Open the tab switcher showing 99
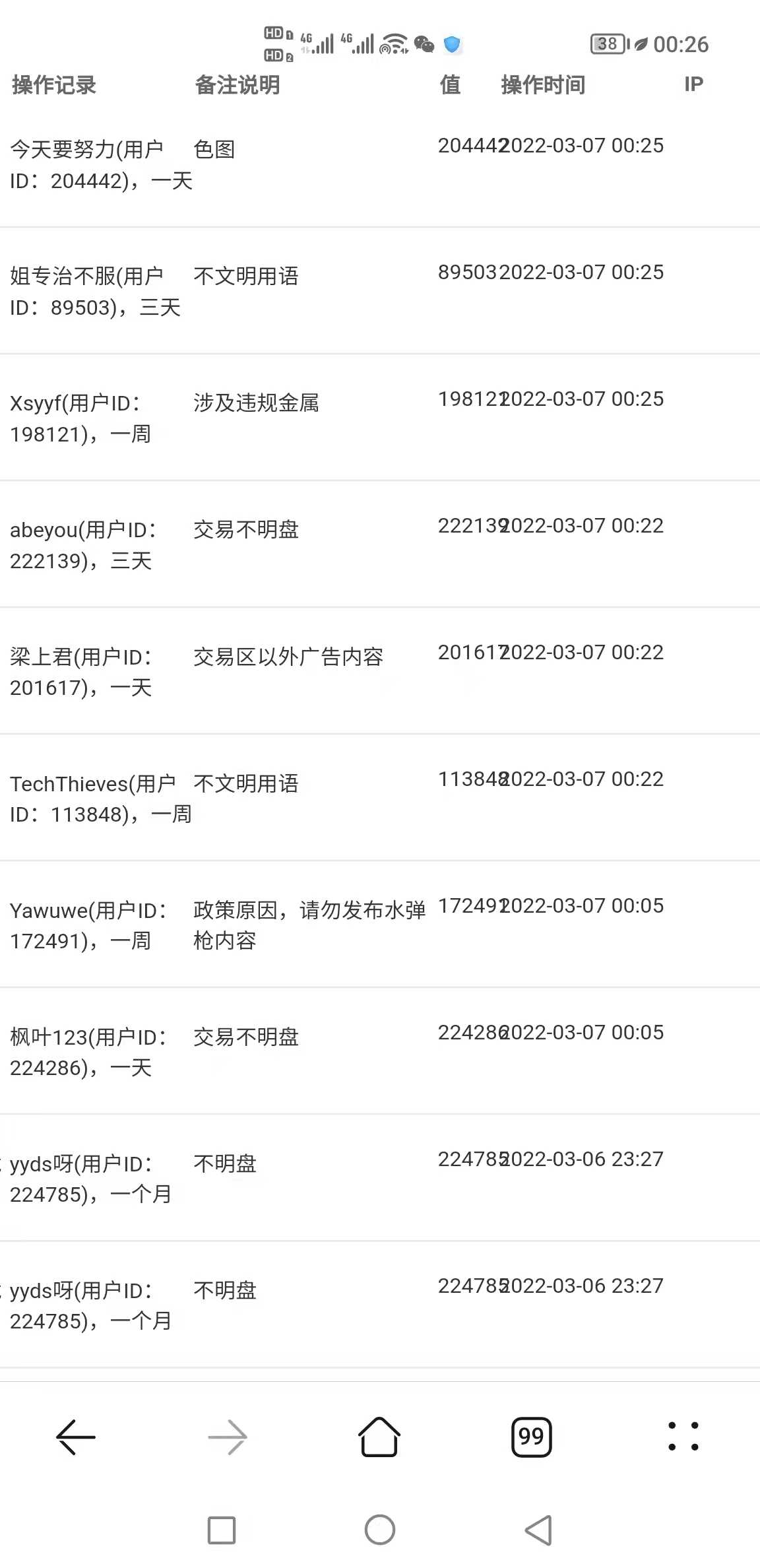The image size is (760, 1568). click(x=531, y=1437)
